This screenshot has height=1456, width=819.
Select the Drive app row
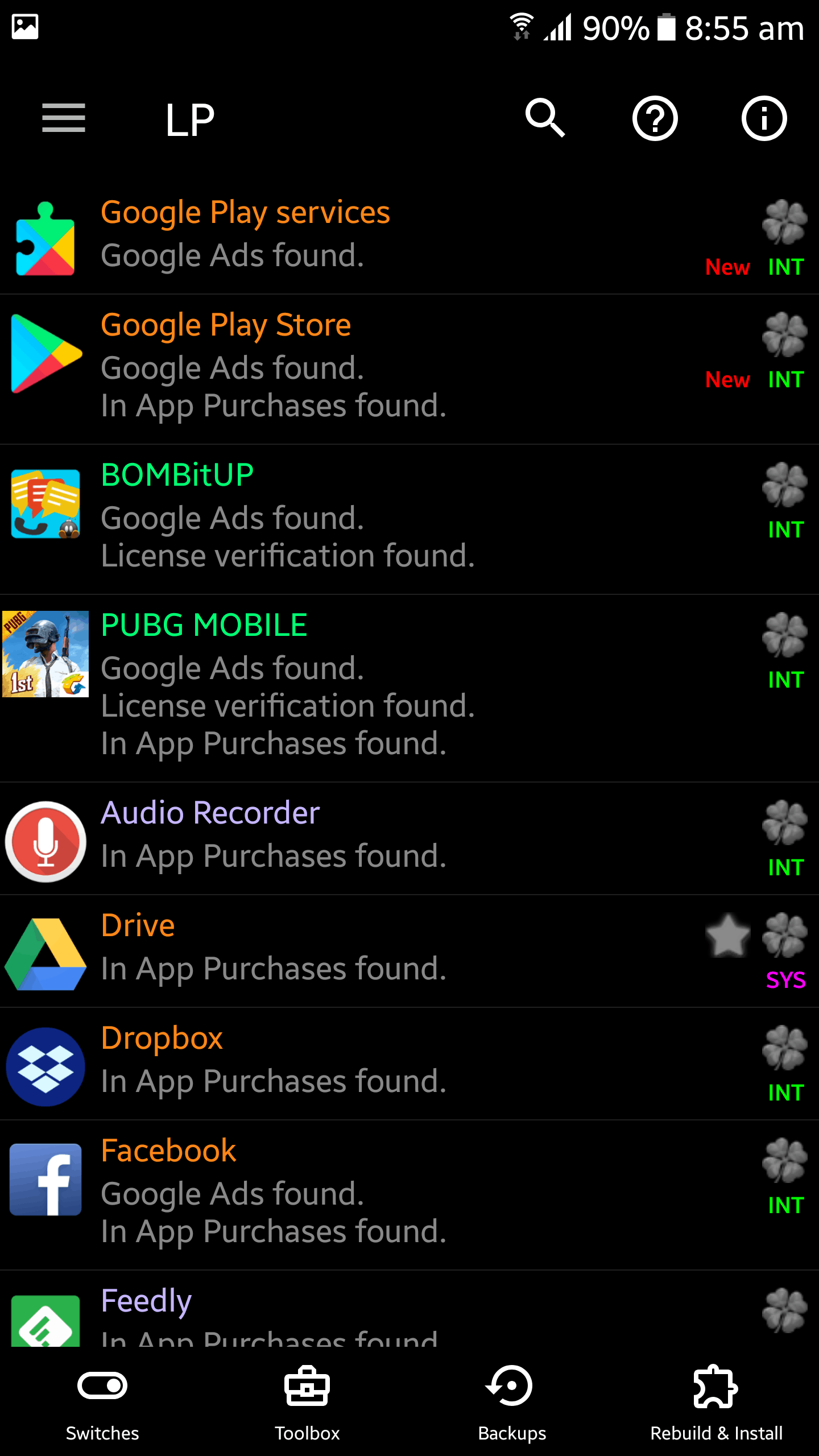click(x=409, y=951)
